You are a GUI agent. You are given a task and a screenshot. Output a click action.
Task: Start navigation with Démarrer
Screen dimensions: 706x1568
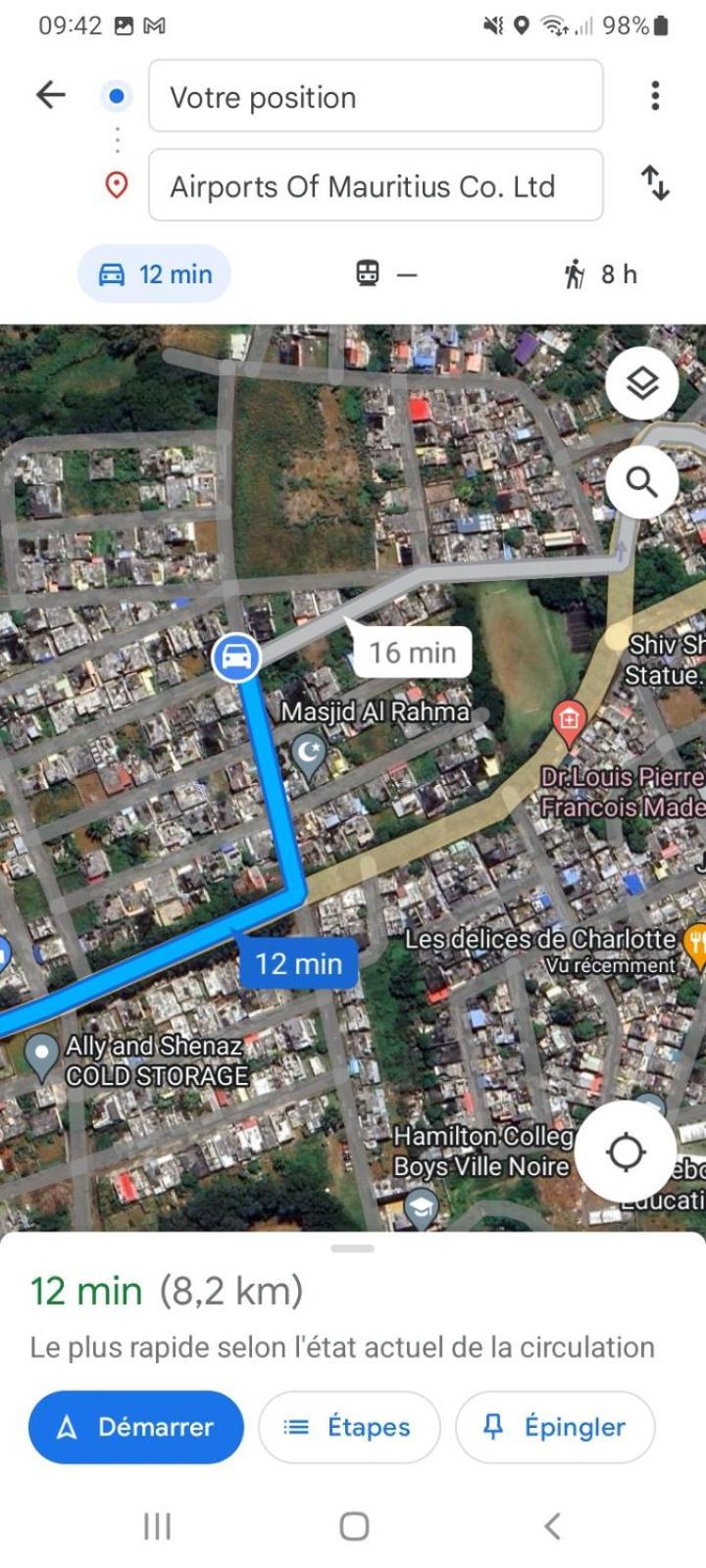coord(135,1427)
